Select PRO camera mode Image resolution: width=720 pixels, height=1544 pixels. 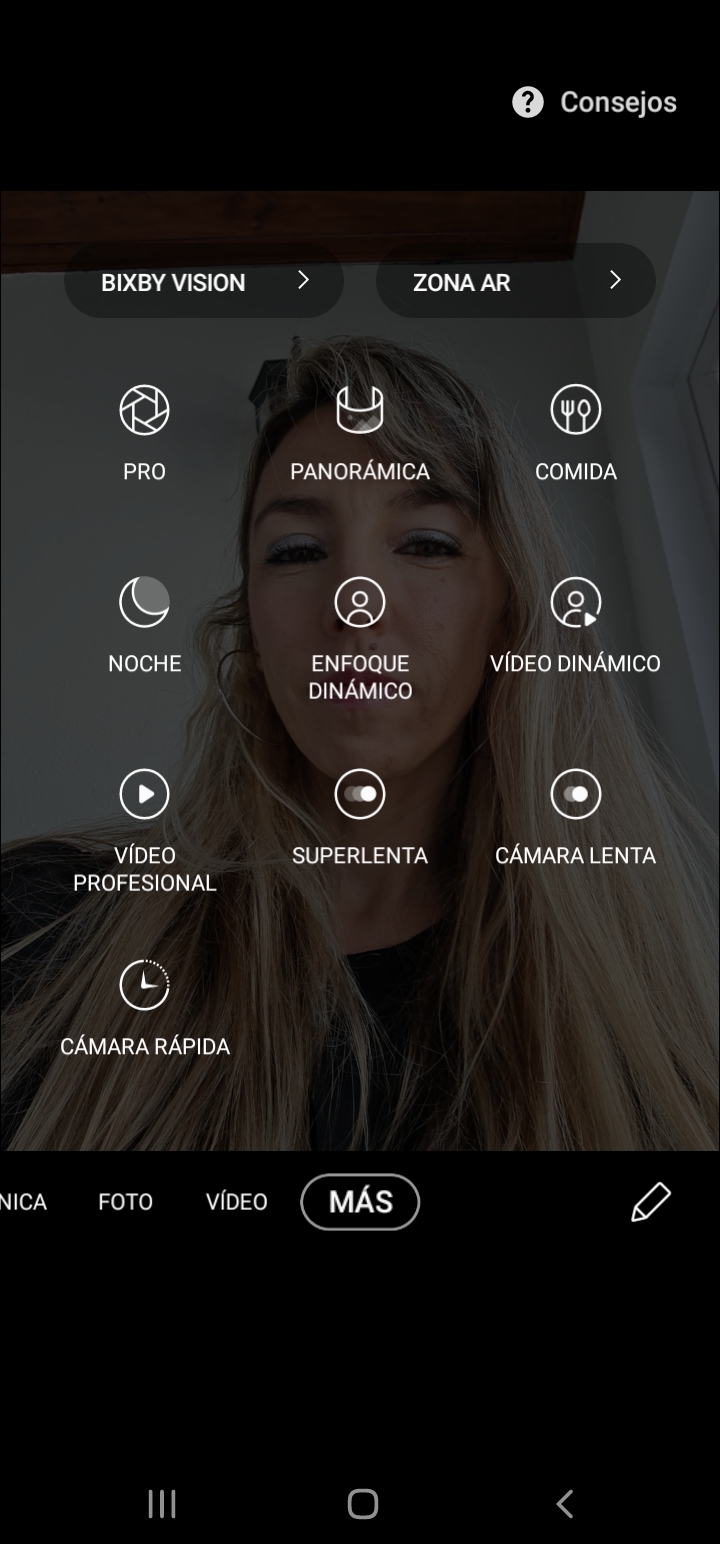144,430
